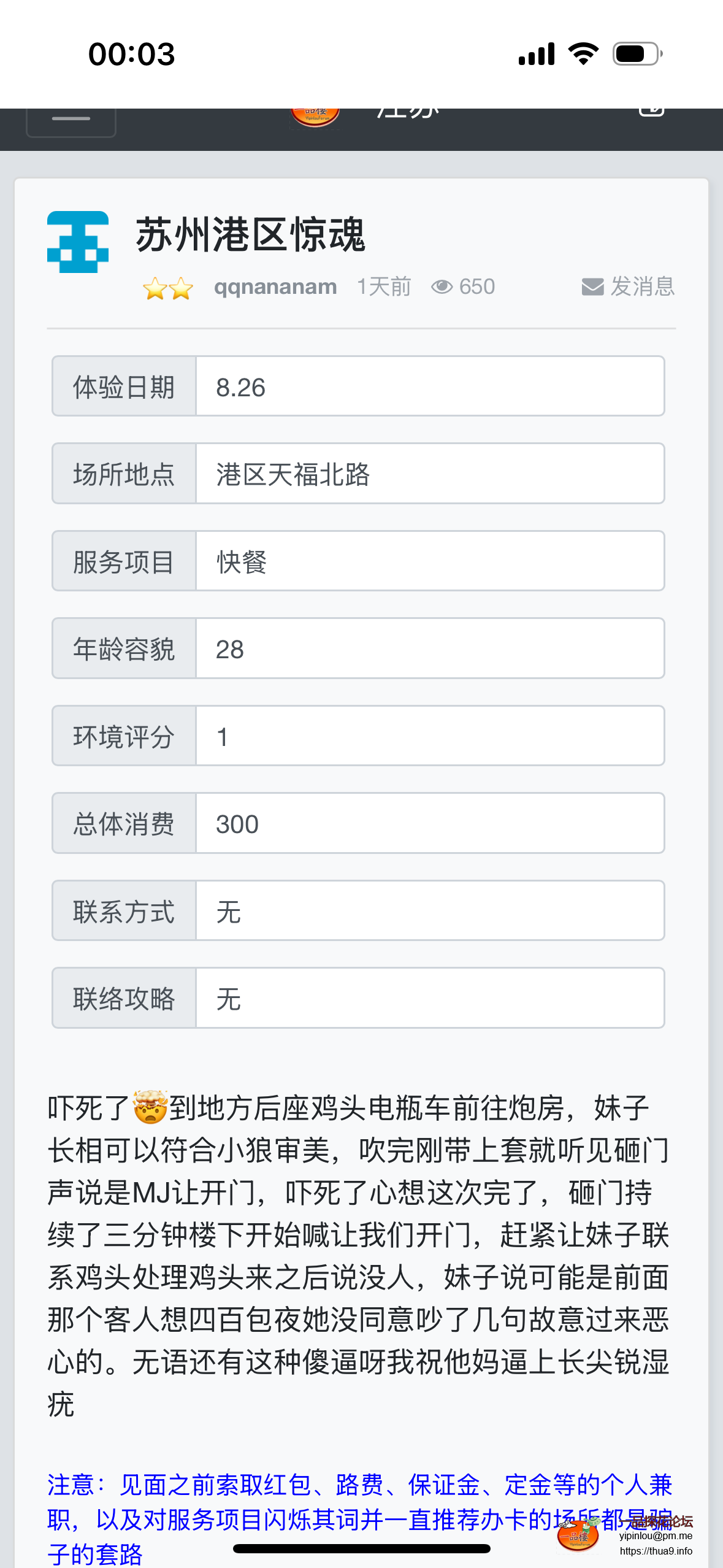
Task: View the post author's avatar
Action: tap(78, 242)
